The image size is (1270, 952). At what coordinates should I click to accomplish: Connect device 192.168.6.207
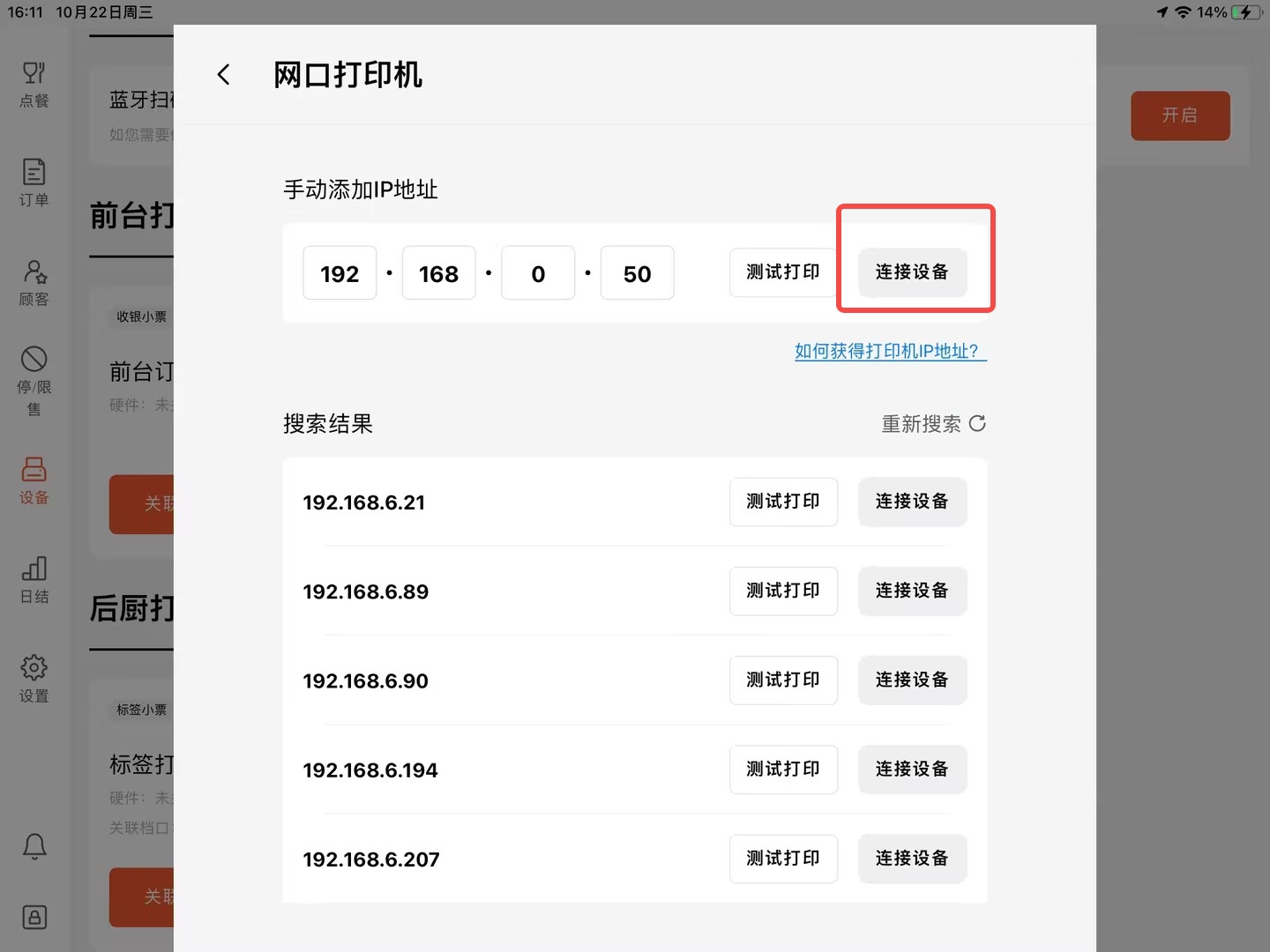(912, 859)
